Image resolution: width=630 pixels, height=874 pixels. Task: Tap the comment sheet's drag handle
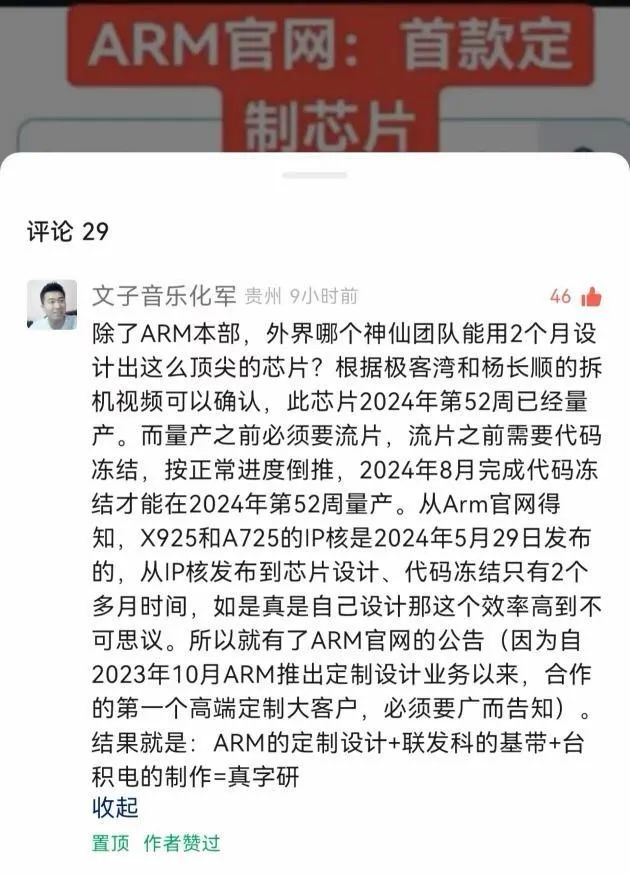[314, 176]
